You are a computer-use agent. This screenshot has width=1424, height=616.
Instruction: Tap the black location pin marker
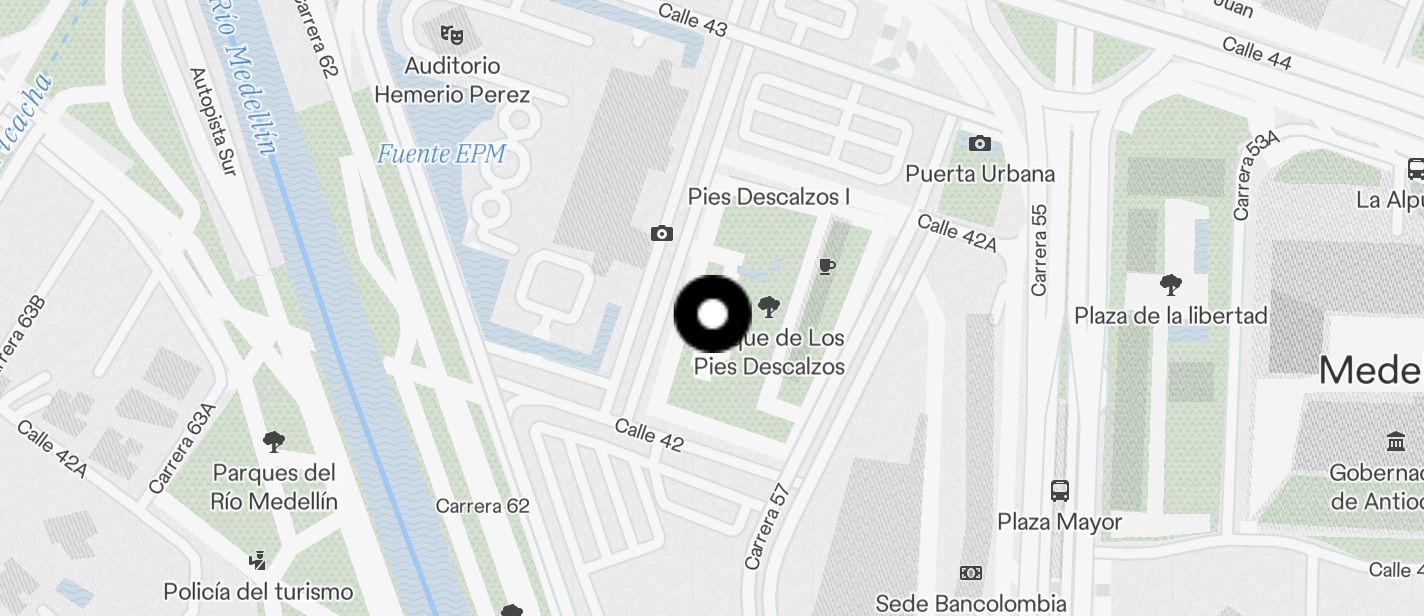click(x=712, y=314)
